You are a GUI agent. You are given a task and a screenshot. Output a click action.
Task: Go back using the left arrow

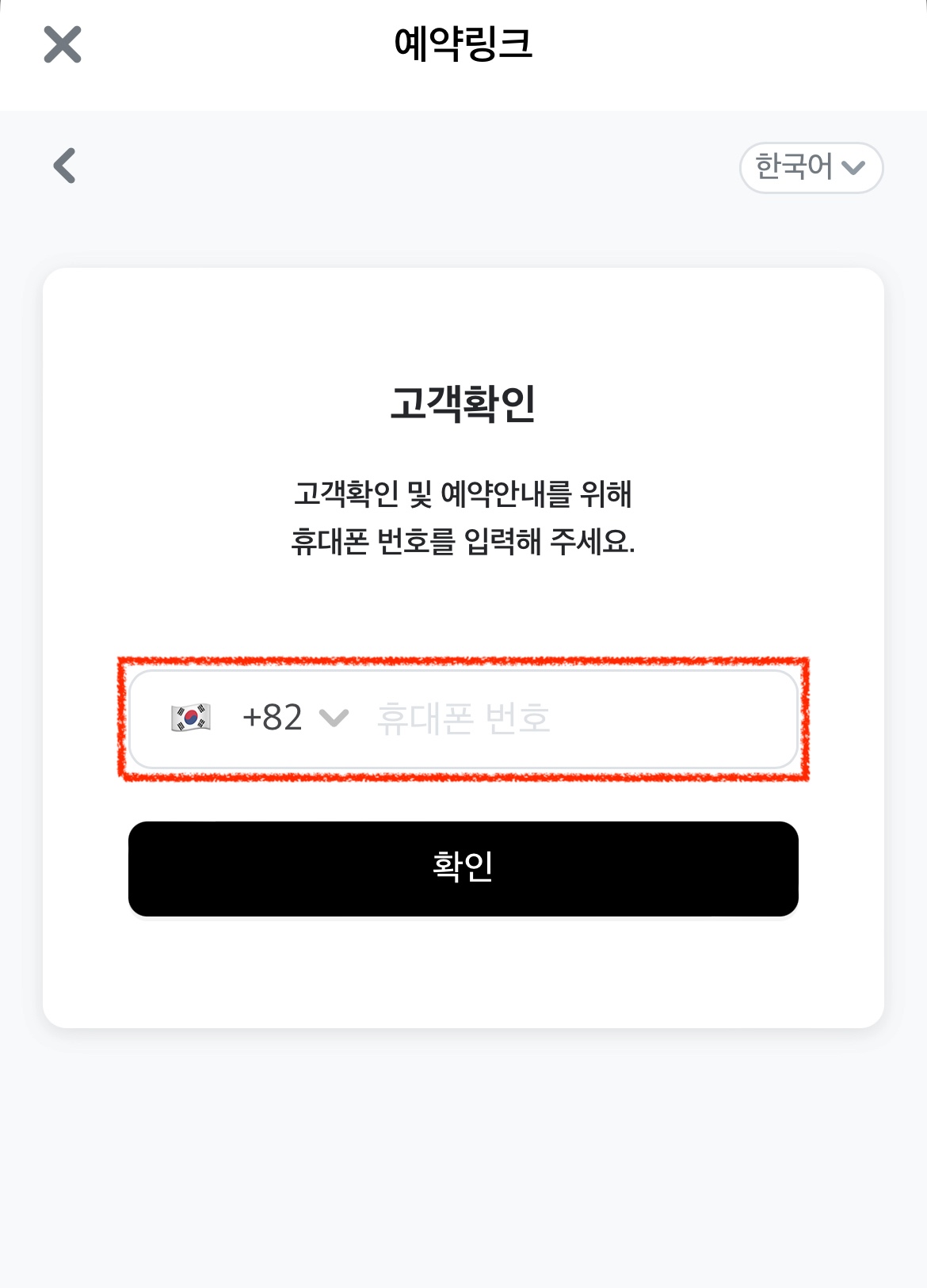click(65, 166)
